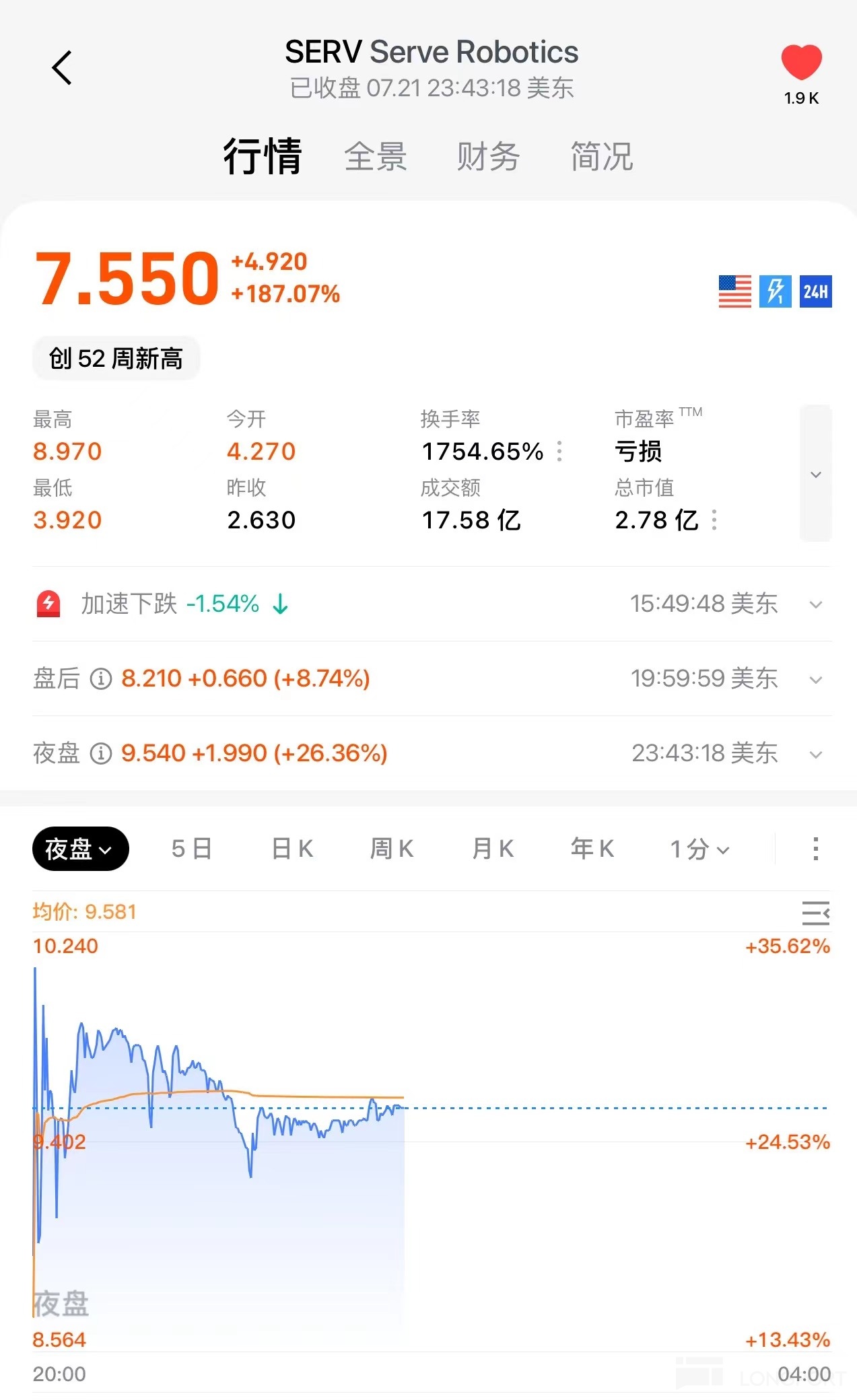Expand the quote details panel chevron
857x1400 pixels.
(815, 474)
